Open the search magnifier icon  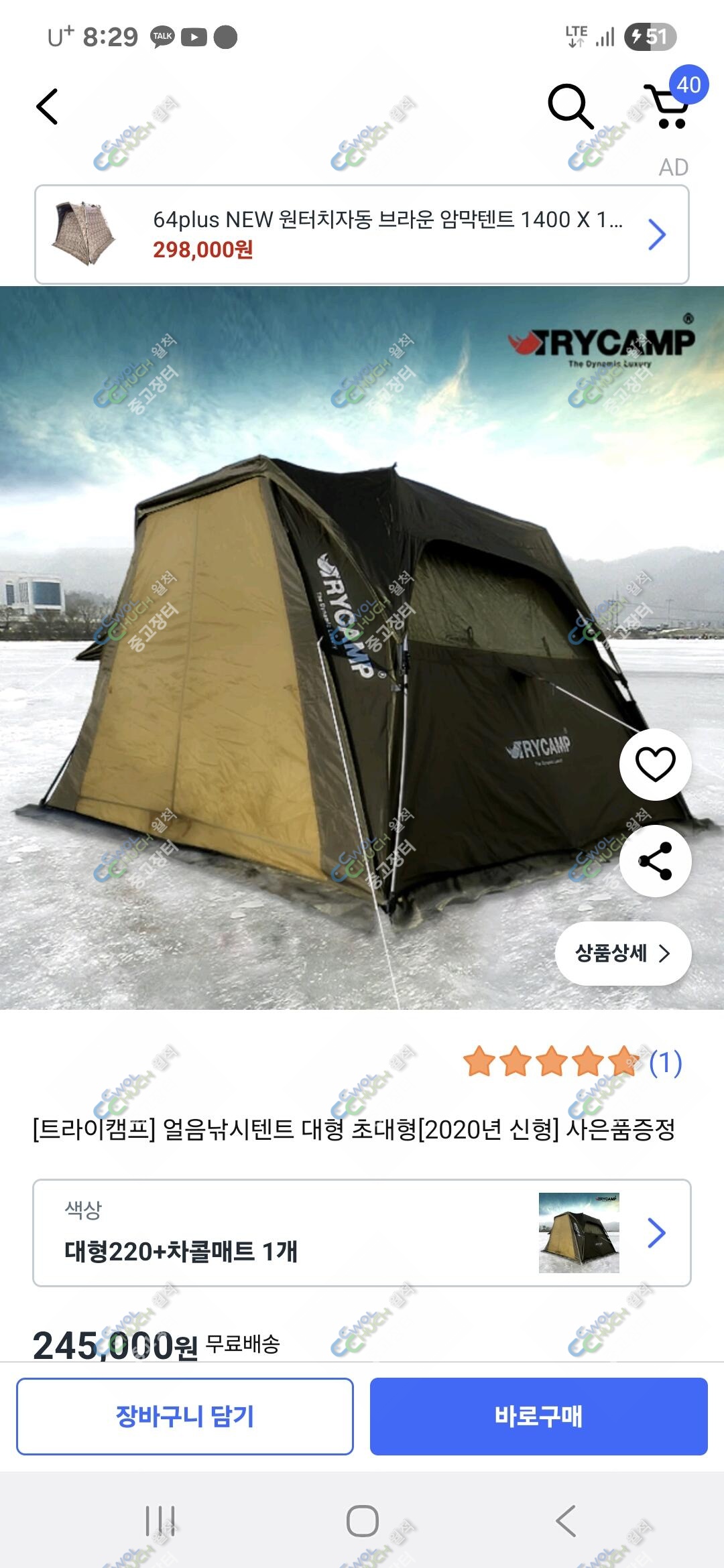click(570, 106)
